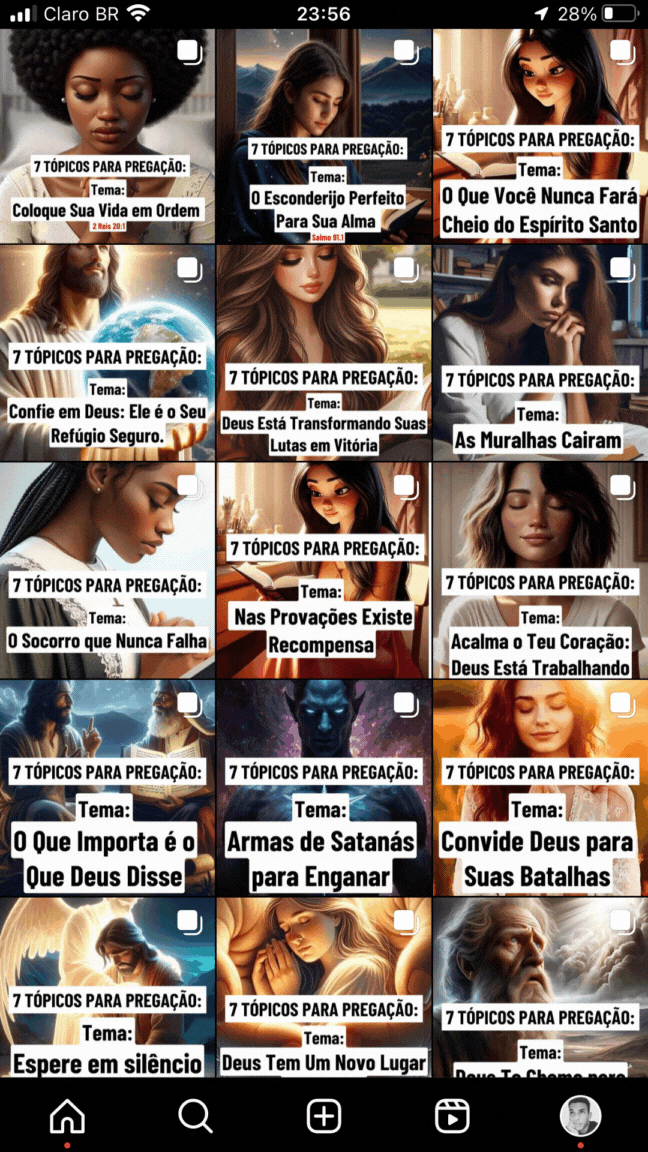
Task: Open the old bearded man post
Action: pos(540,987)
